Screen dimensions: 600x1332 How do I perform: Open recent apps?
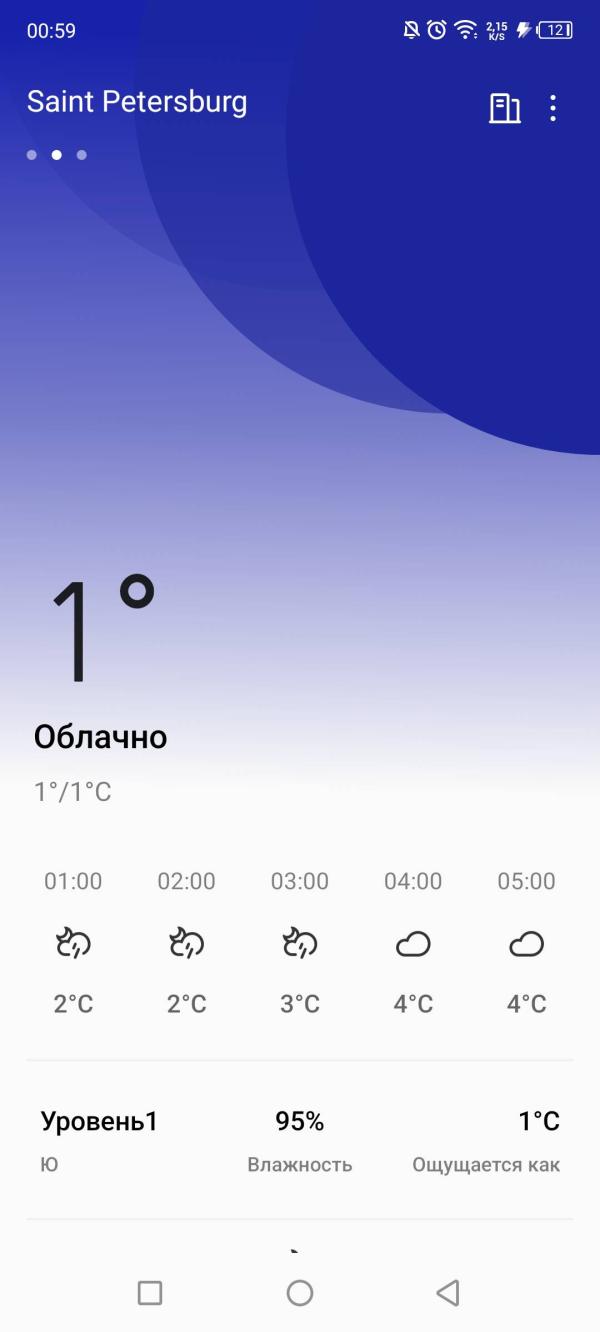[150, 1293]
